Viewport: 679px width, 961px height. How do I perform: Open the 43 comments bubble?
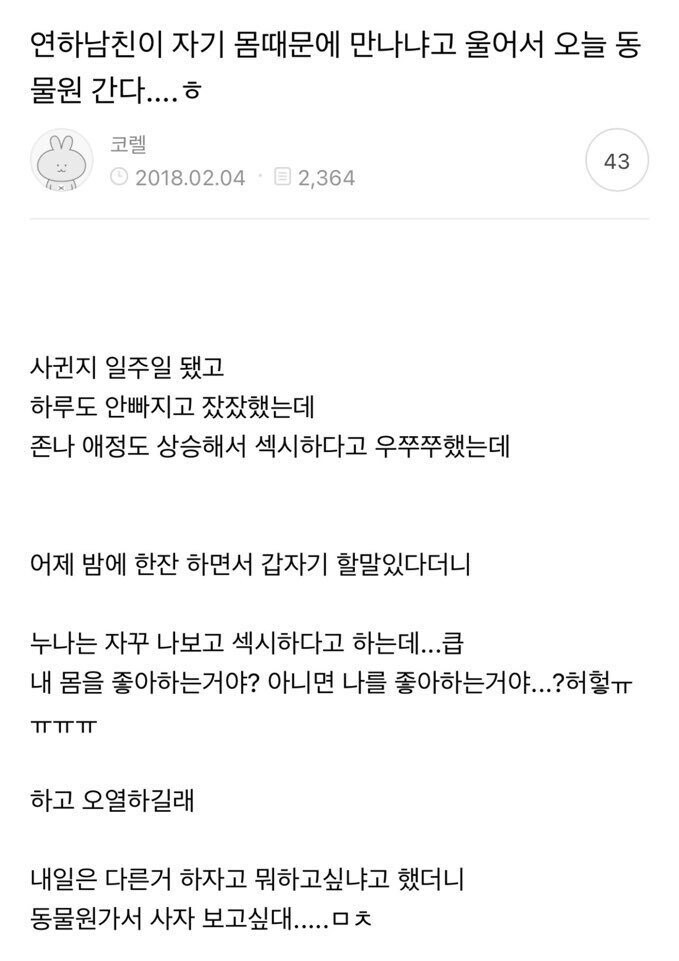[x=617, y=160]
